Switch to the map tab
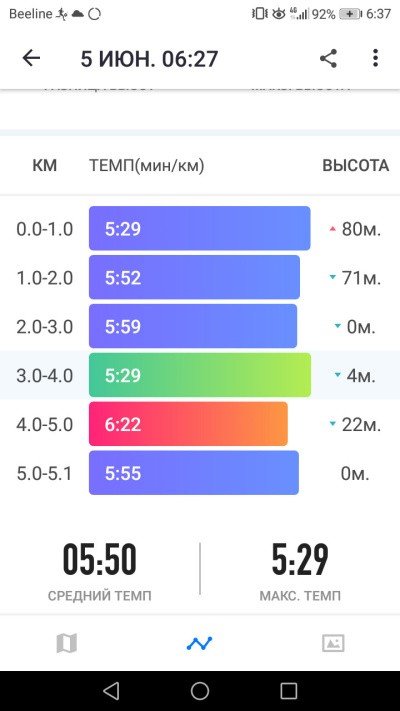 coord(67,643)
